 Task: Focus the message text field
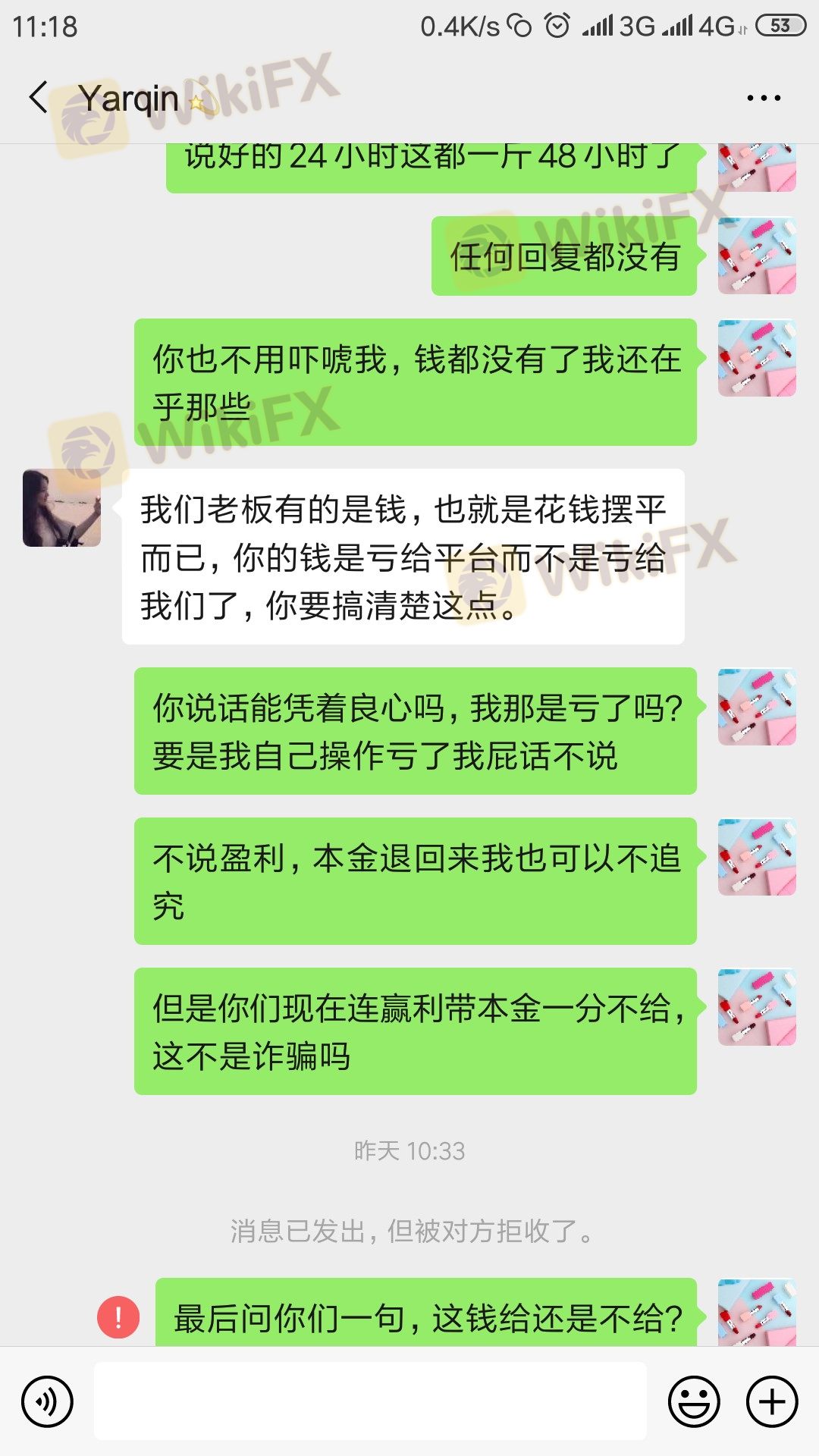point(370,1401)
